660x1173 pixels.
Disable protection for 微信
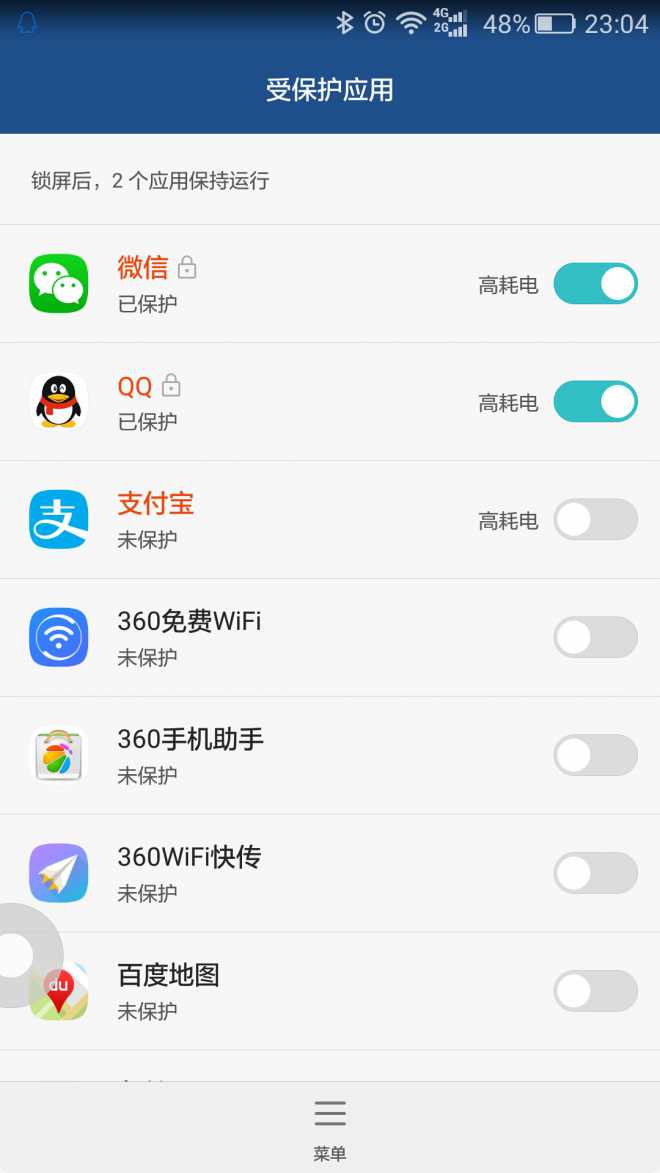point(595,284)
